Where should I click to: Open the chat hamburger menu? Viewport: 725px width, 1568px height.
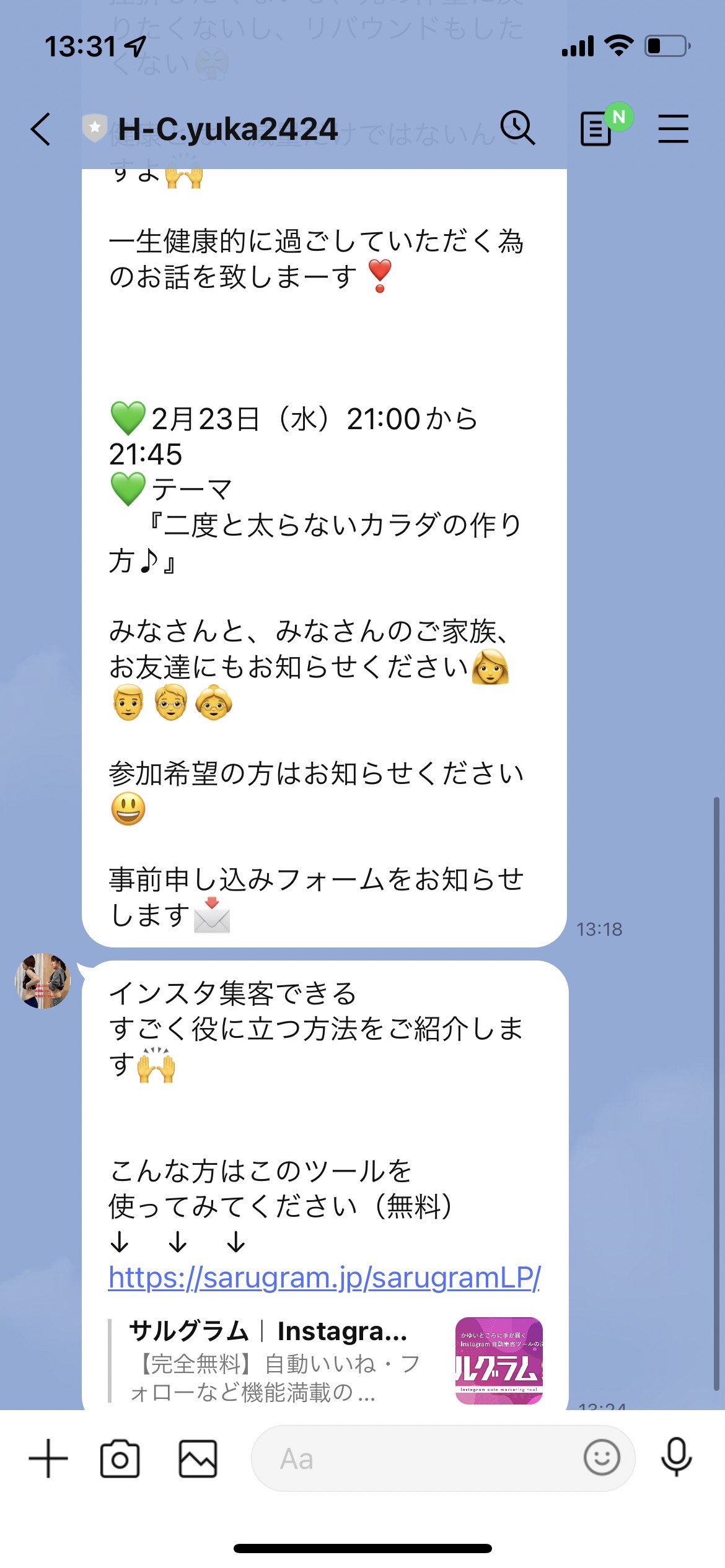673,129
